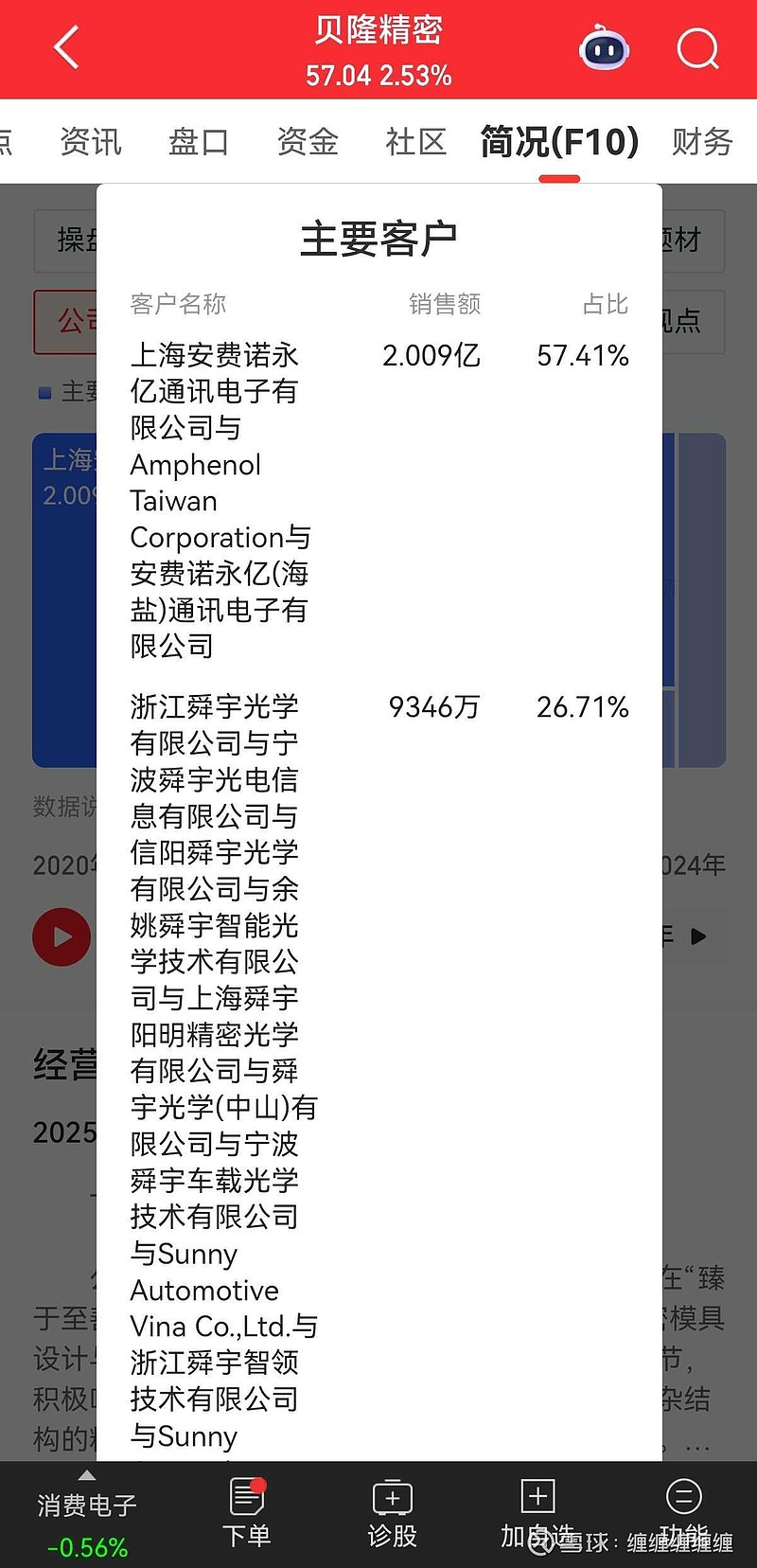Open the 社区 community tab

(x=415, y=140)
